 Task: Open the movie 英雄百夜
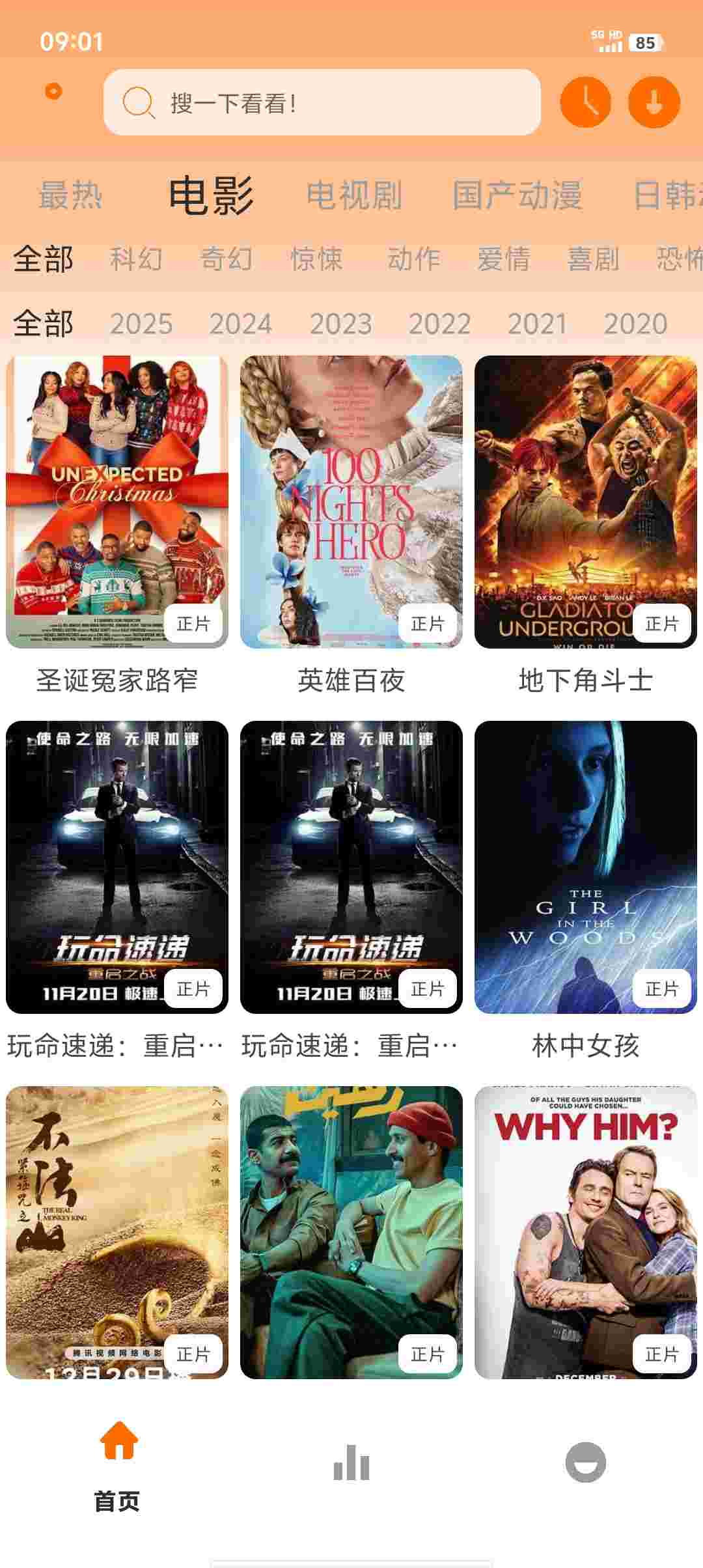point(351,502)
